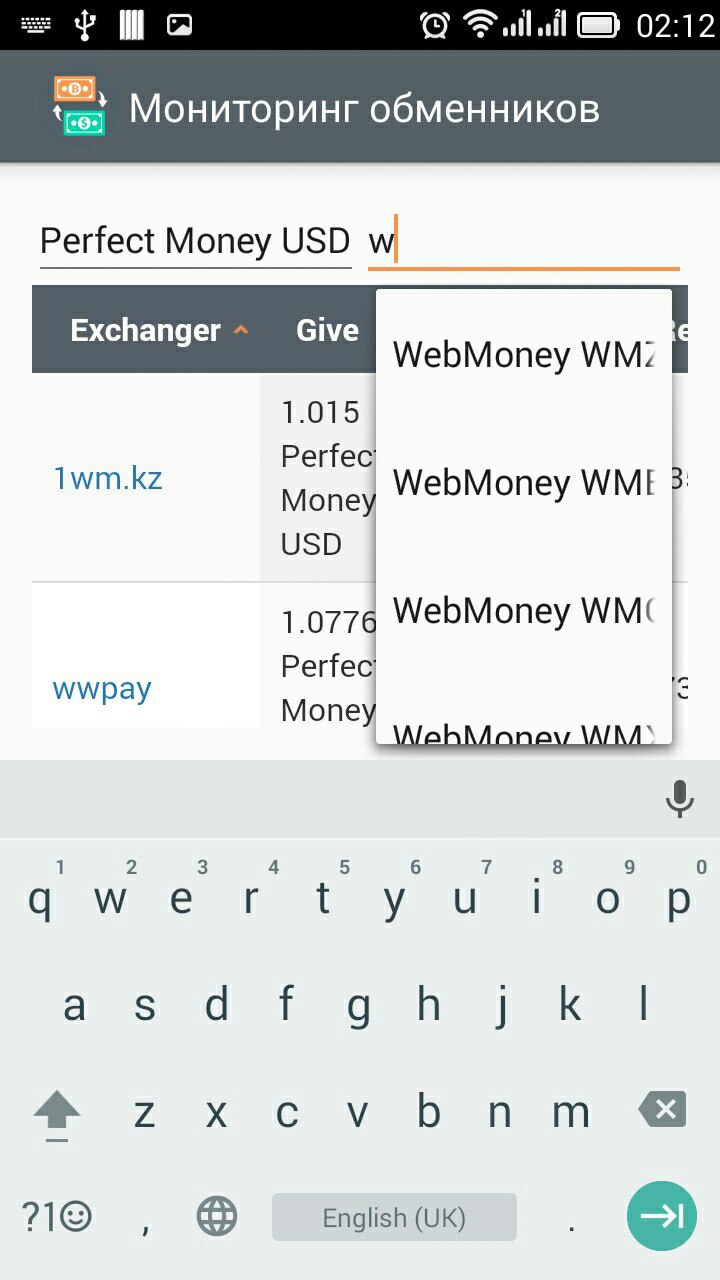
Task: Toggle sort order on the Exchanger column
Action: click(160, 329)
